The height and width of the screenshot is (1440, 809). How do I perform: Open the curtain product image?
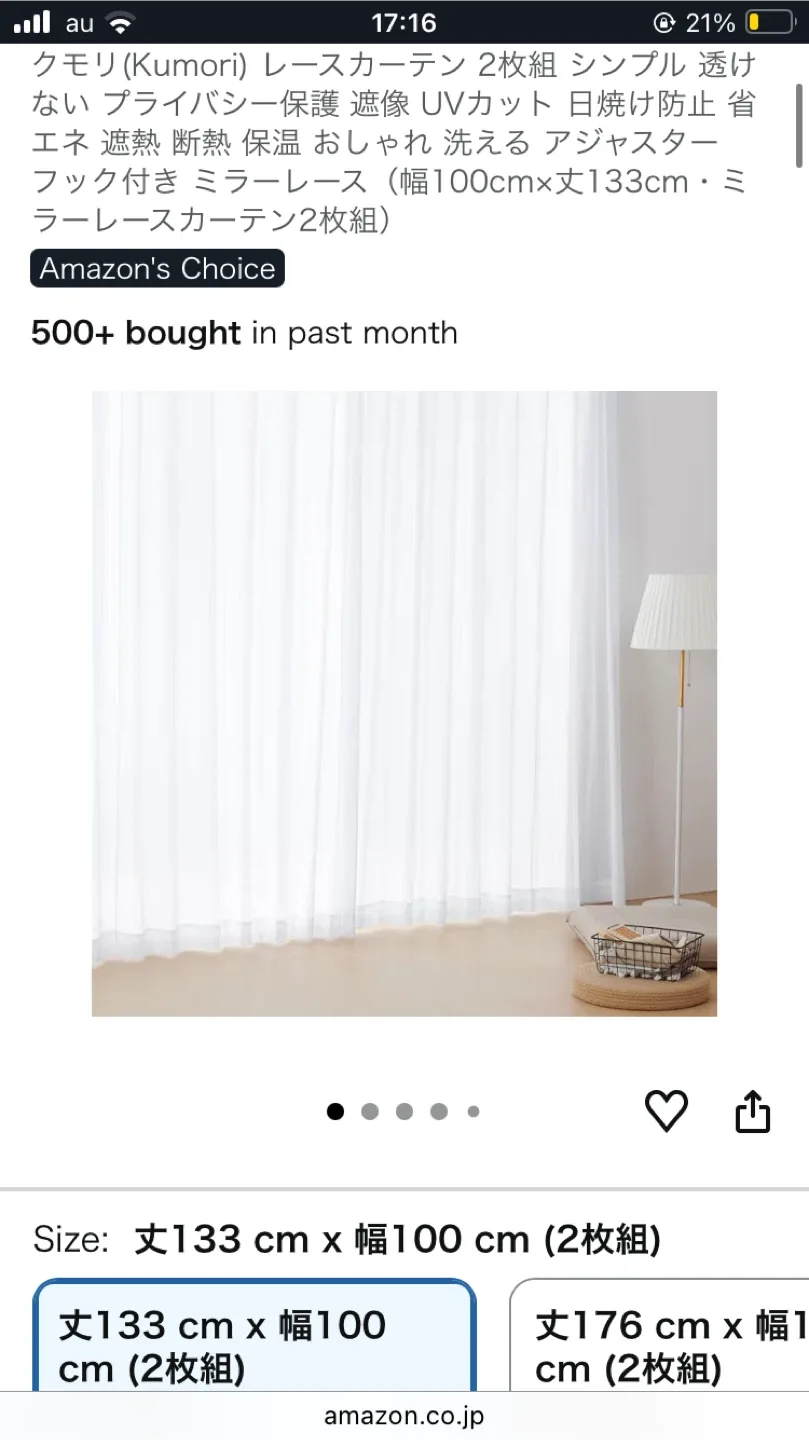coord(404,703)
